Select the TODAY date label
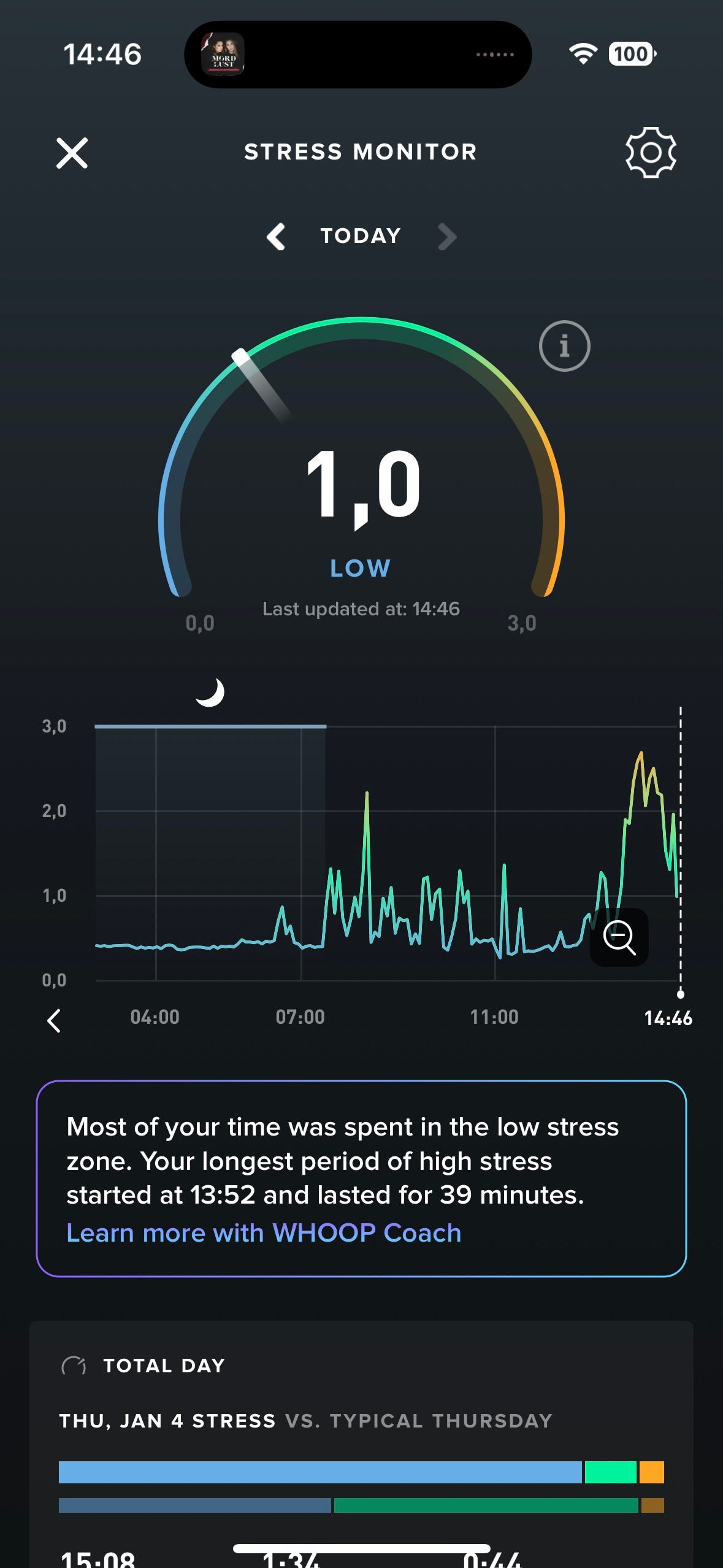 click(360, 236)
